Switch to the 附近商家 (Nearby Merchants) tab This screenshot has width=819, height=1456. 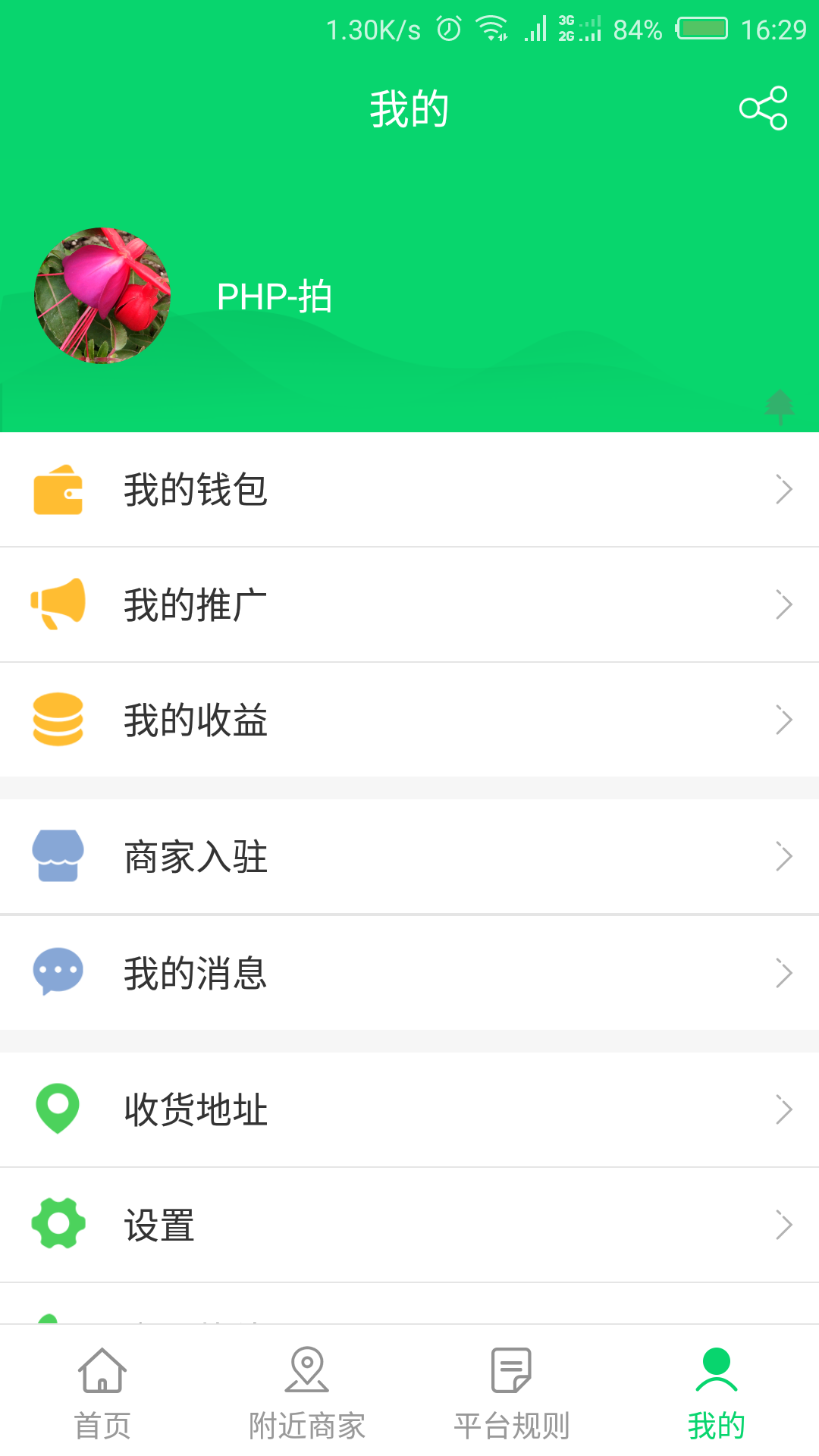[x=307, y=1392]
